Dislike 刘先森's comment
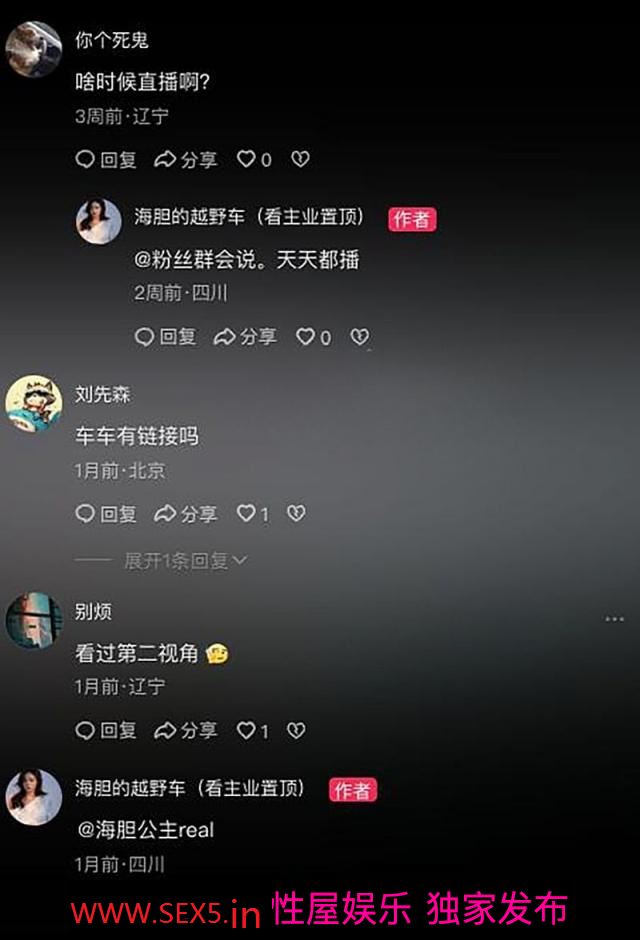This screenshot has height=940, width=640. (x=296, y=514)
